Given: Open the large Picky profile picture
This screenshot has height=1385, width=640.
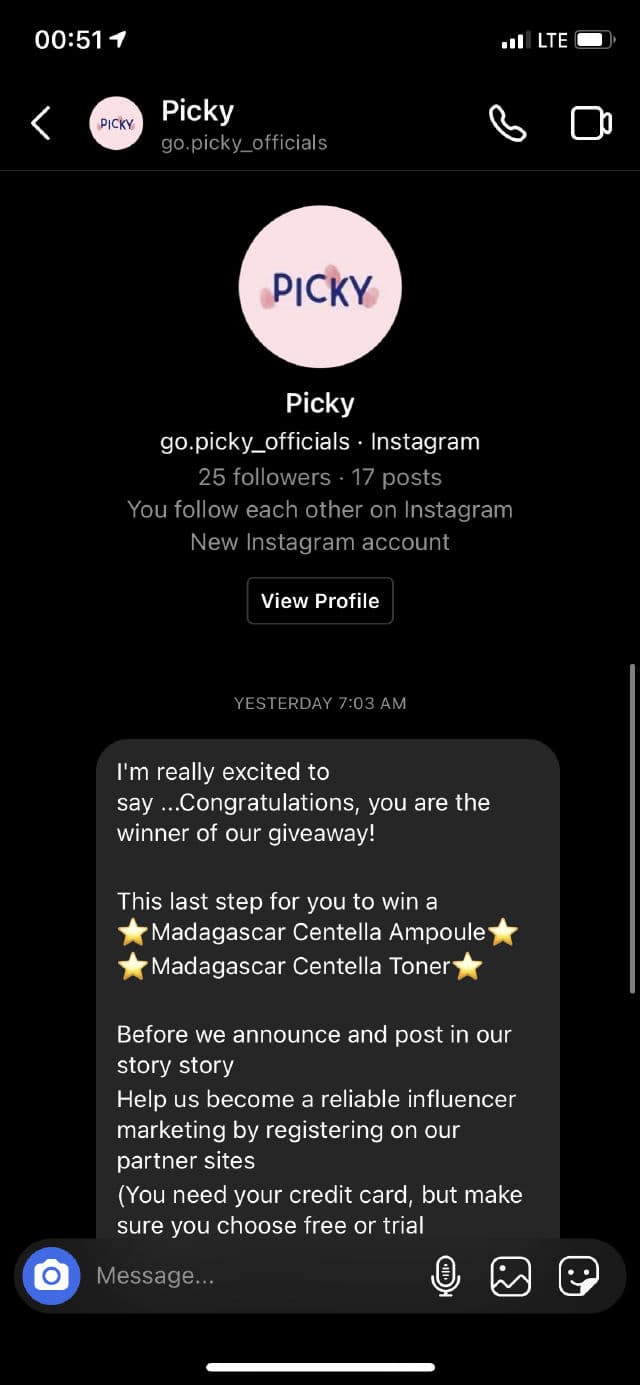Looking at the screenshot, I should 320,287.
